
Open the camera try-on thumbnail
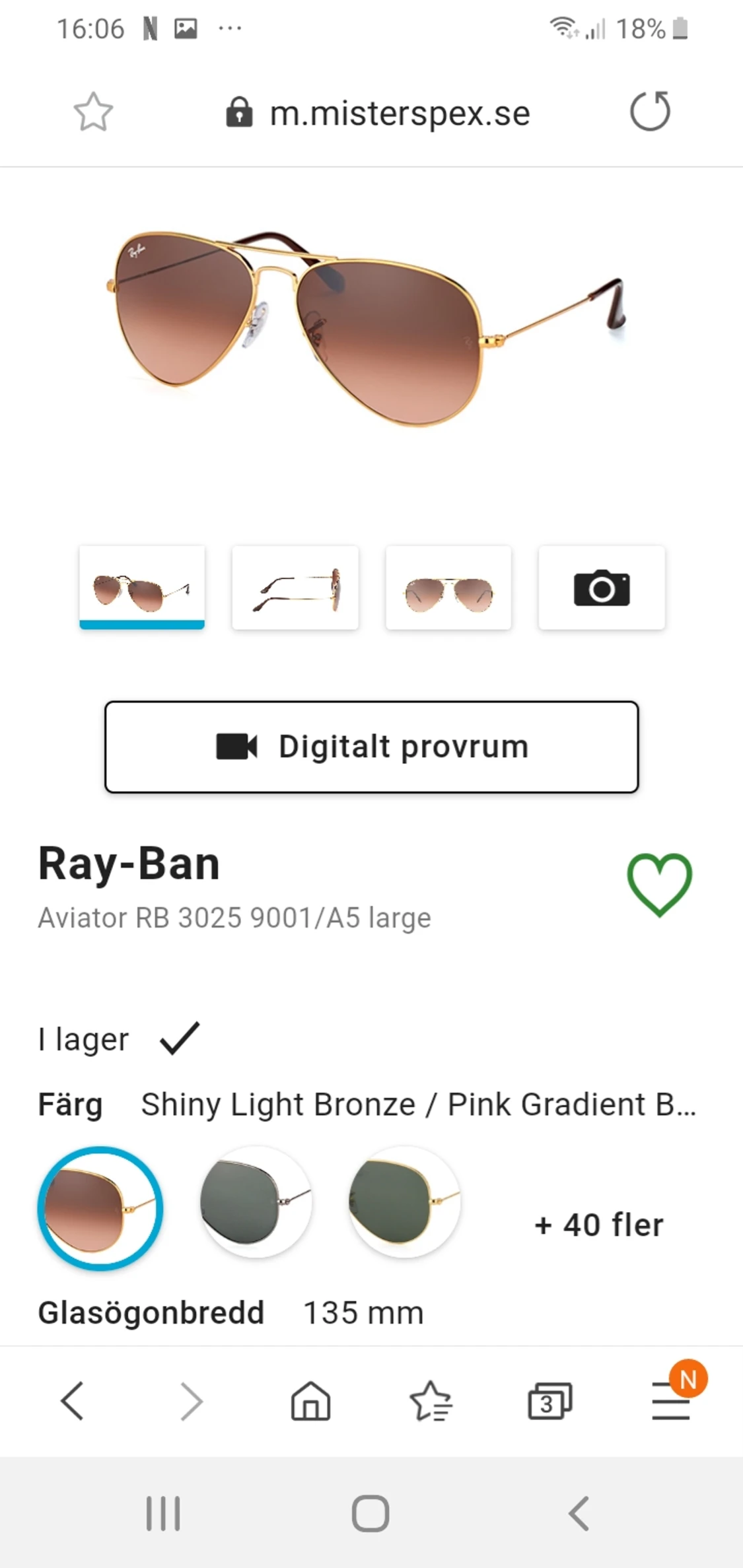pos(602,588)
